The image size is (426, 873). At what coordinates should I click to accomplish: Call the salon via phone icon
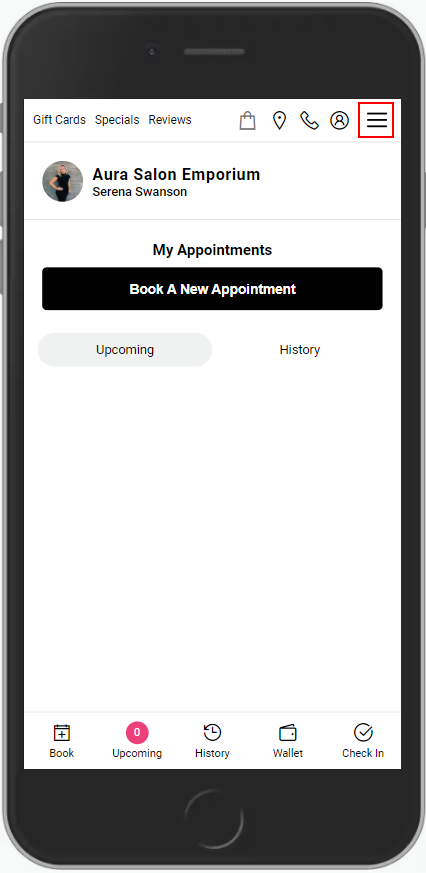309,120
